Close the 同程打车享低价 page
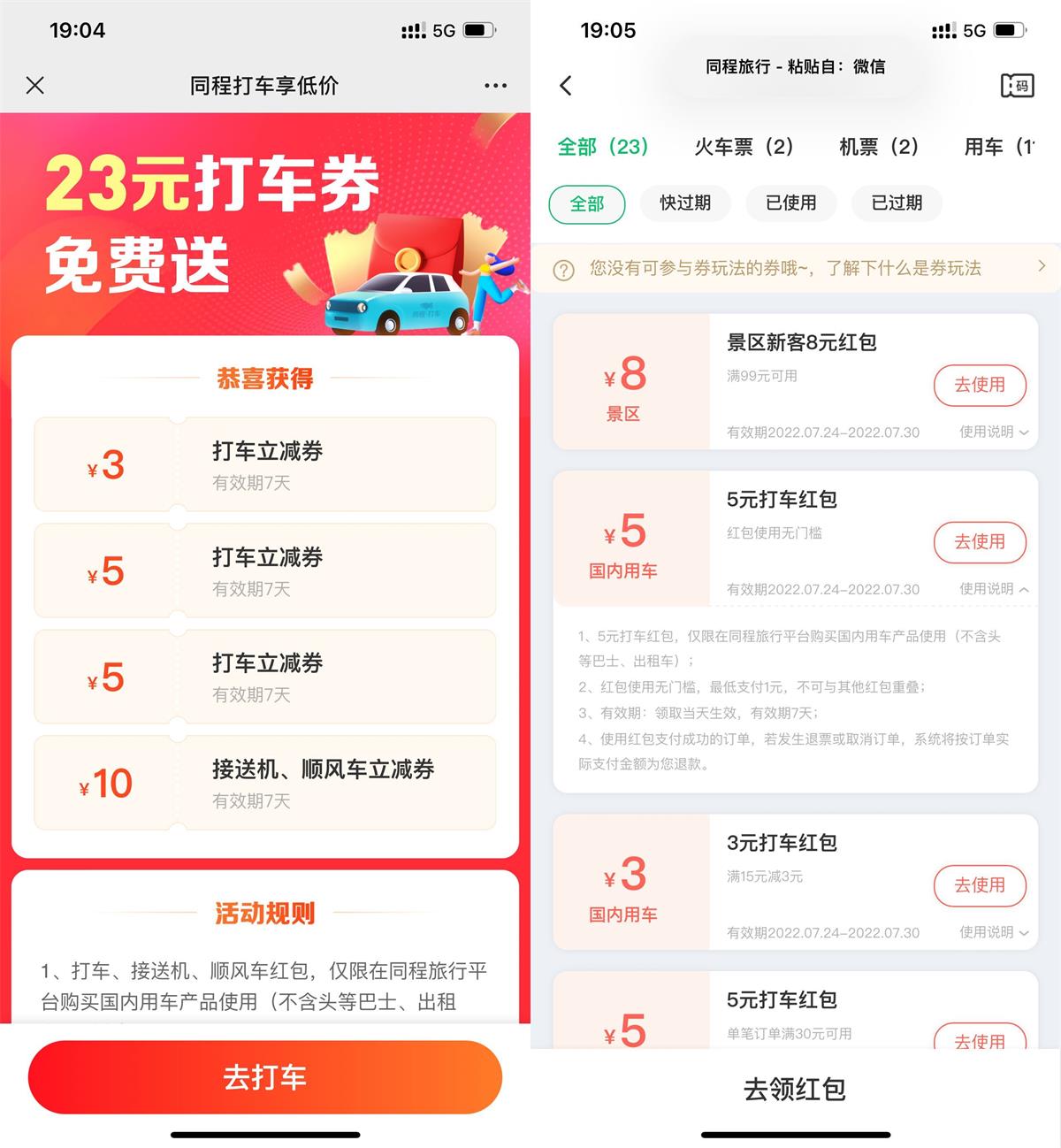 (35, 85)
